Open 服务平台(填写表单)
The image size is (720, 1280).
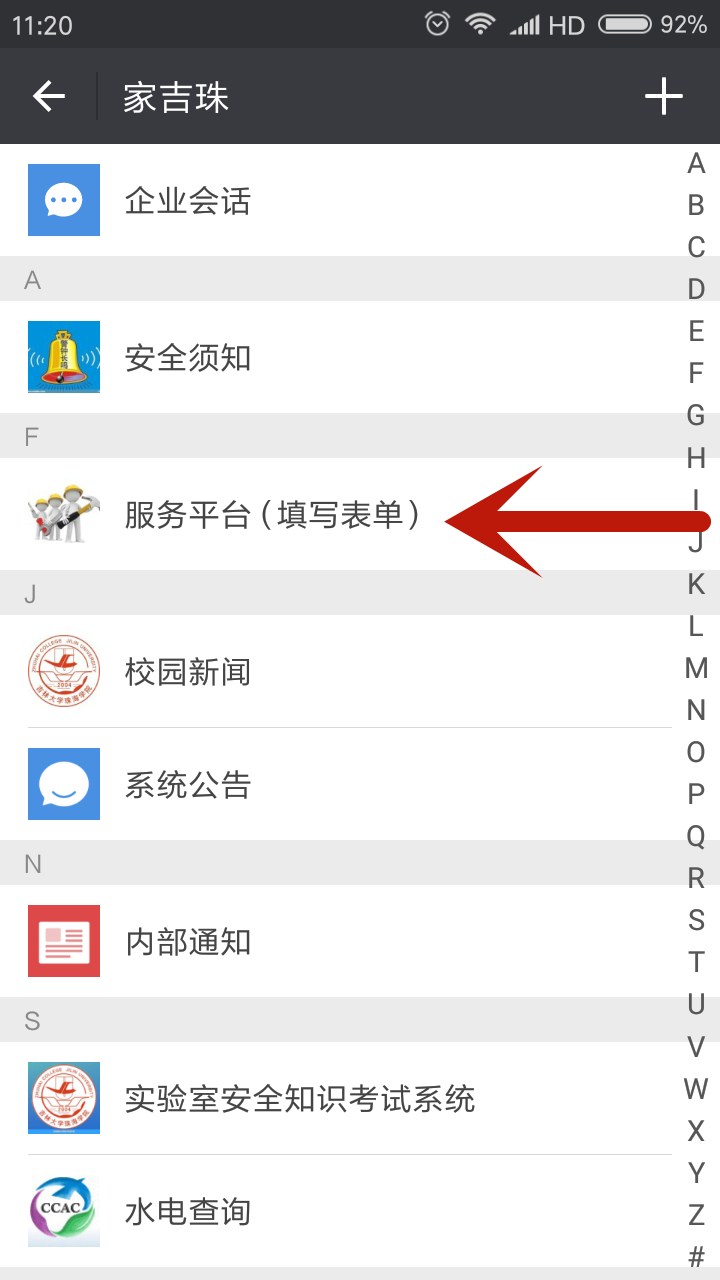click(x=270, y=515)
